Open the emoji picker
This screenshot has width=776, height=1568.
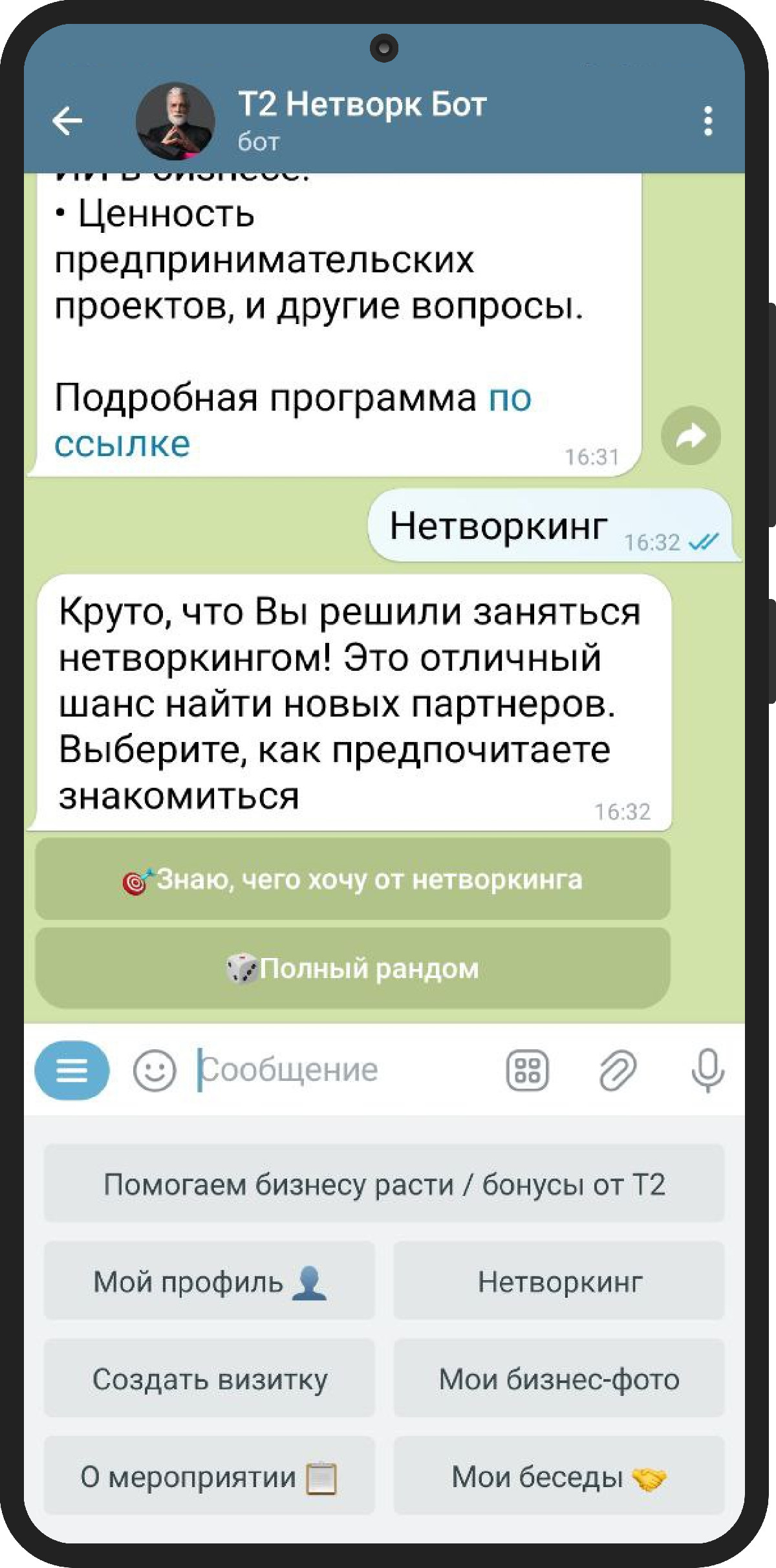click(x=154, y=1071)
